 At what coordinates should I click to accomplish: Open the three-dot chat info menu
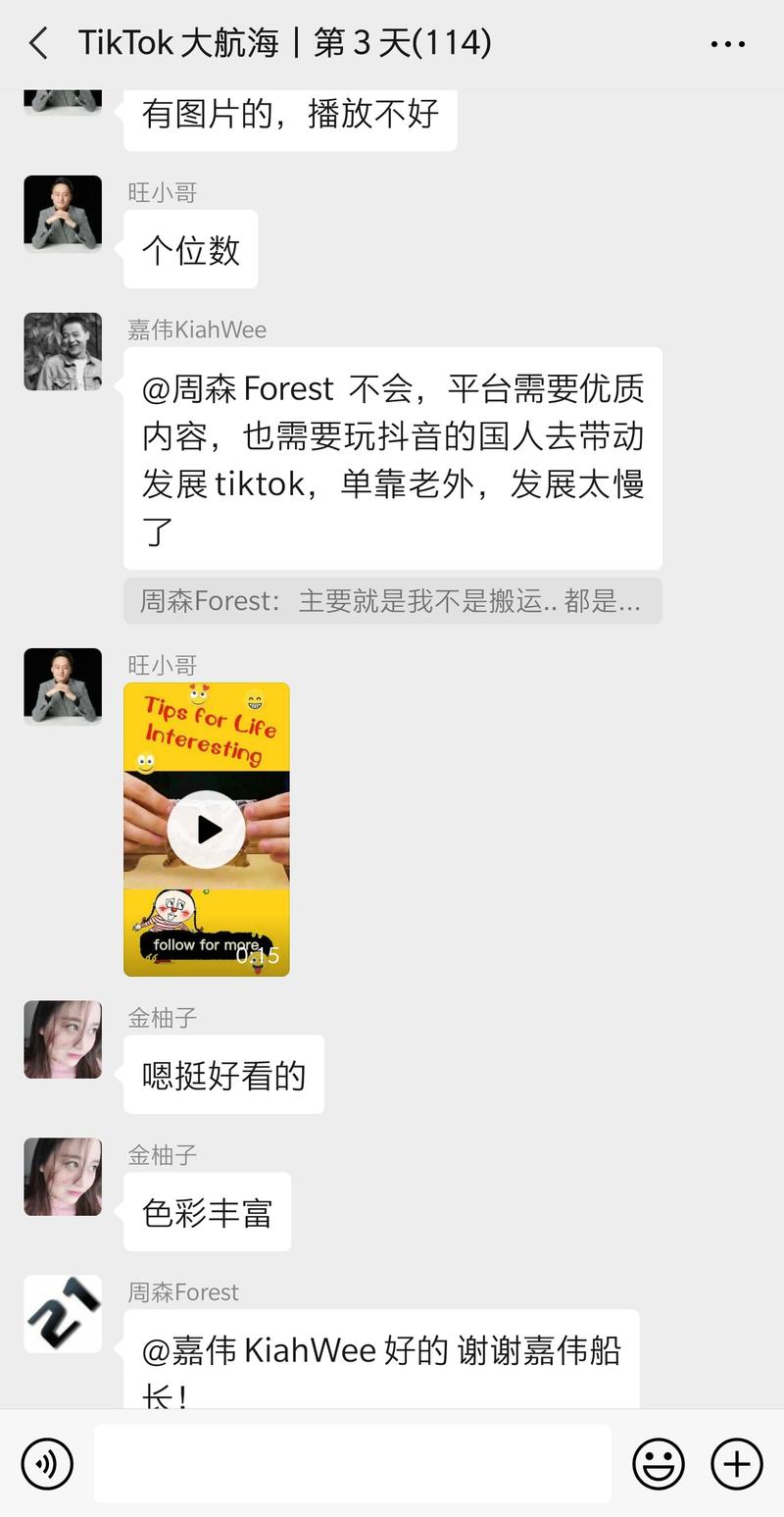click(727, 44)
